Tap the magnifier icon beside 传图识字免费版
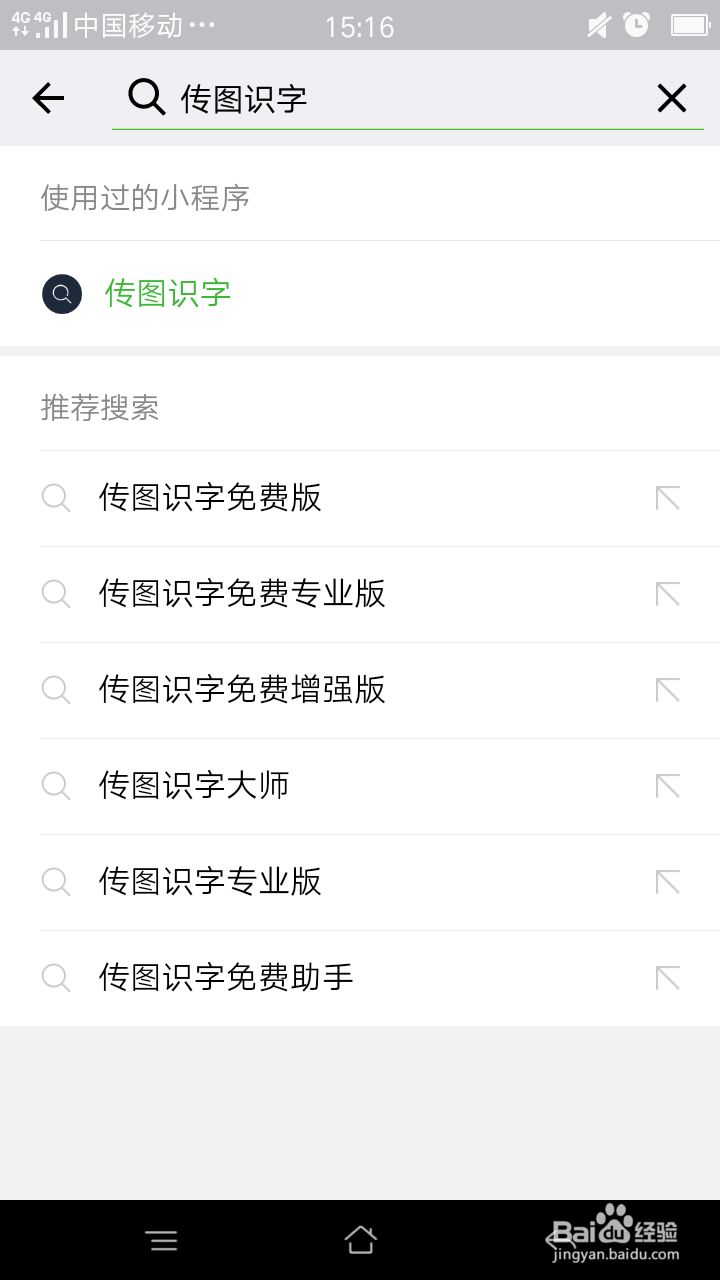 point(56,498)
